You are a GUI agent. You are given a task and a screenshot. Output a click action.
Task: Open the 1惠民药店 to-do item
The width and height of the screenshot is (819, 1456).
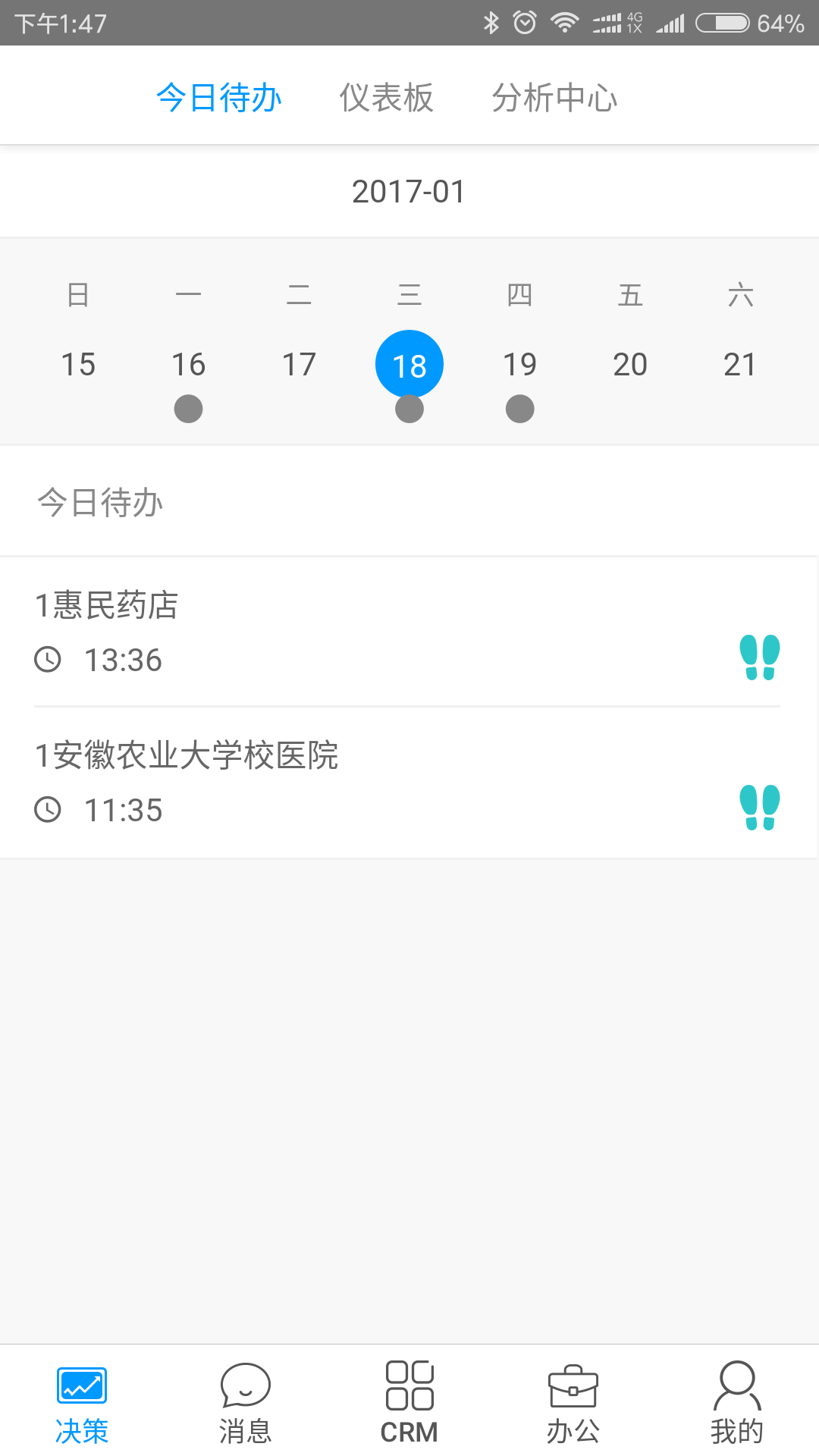click(303, 631)
